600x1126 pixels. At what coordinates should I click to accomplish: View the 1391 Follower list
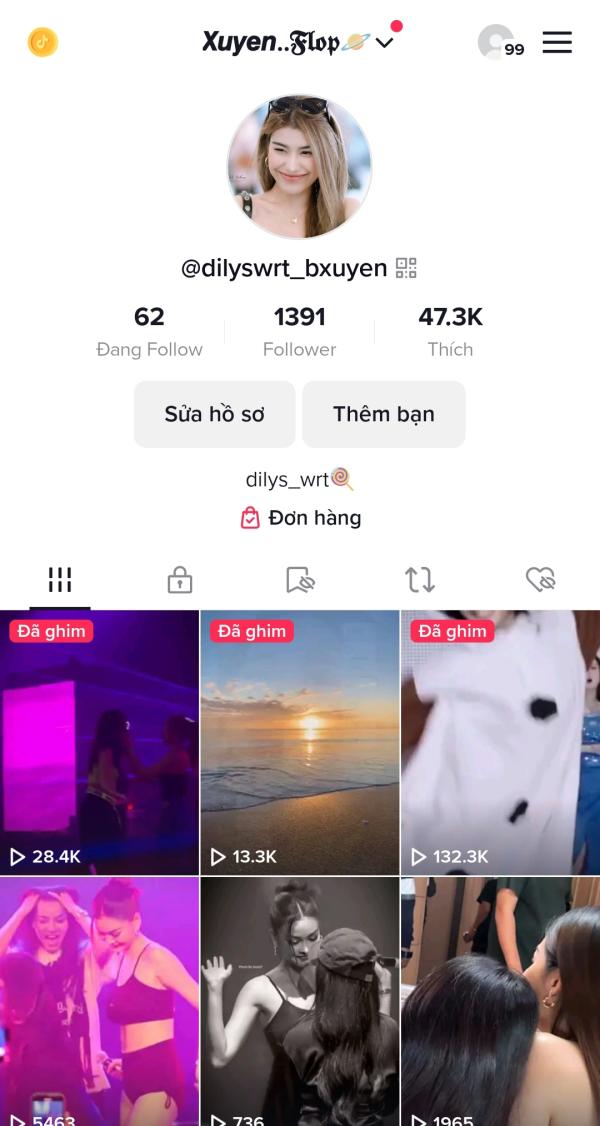coord(299,332)
